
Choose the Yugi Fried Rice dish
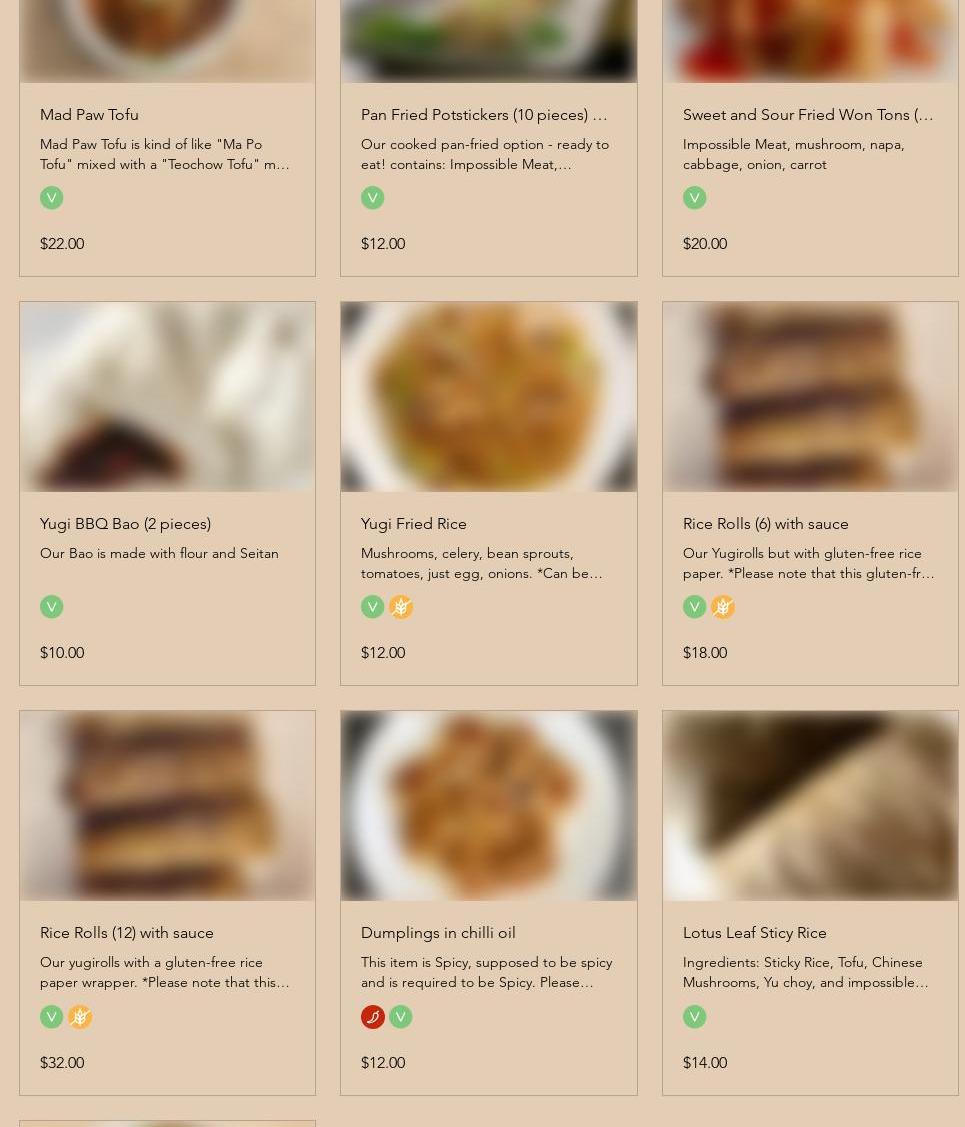coord(414,524)
